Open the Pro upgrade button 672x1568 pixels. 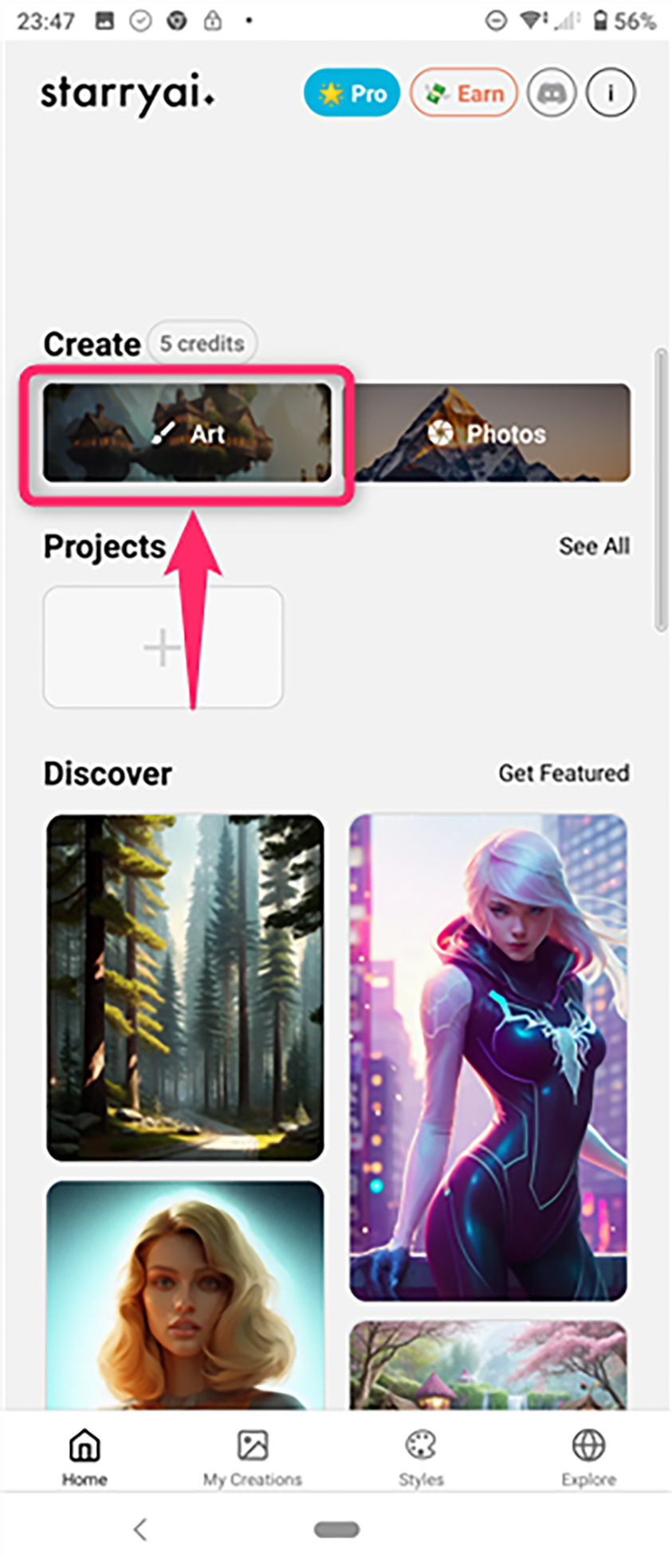tap(351, 93)
